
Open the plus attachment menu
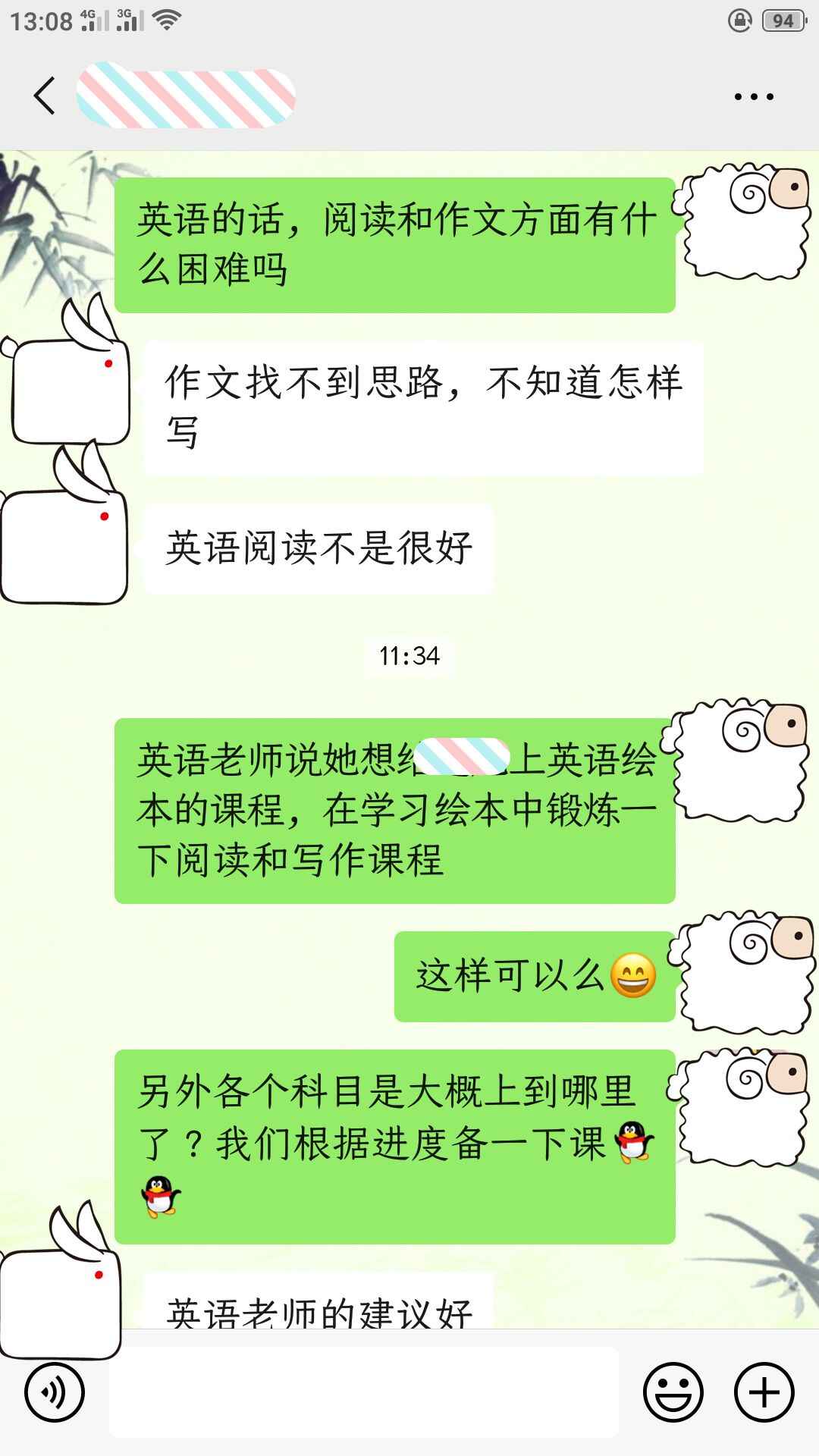(x=764, y=1392)
